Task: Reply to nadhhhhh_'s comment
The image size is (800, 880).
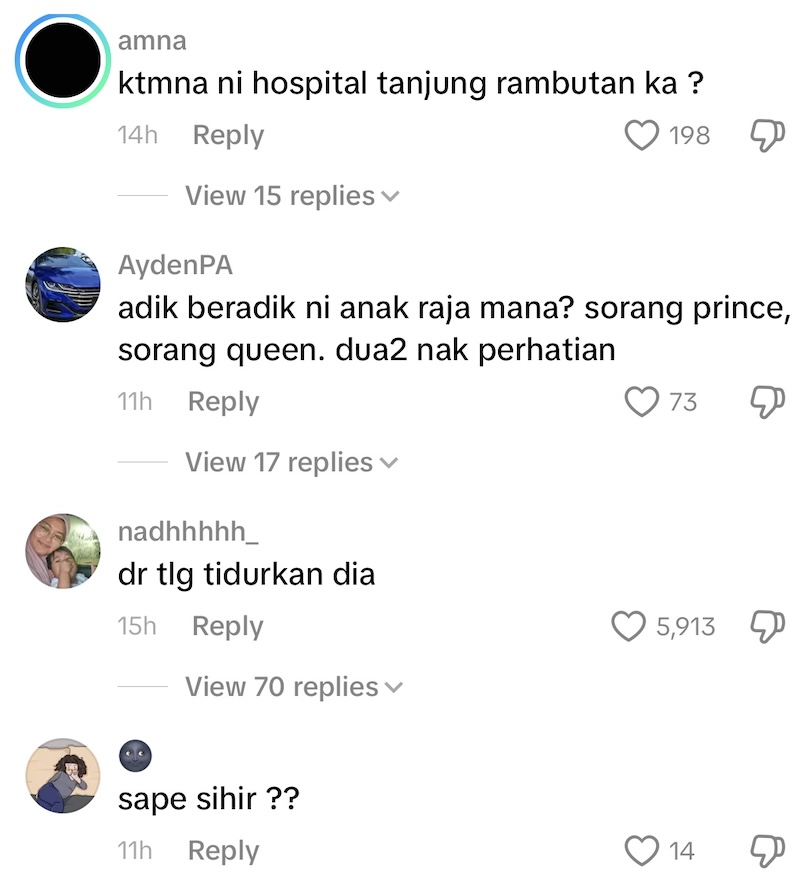Action: pos(228,627)
